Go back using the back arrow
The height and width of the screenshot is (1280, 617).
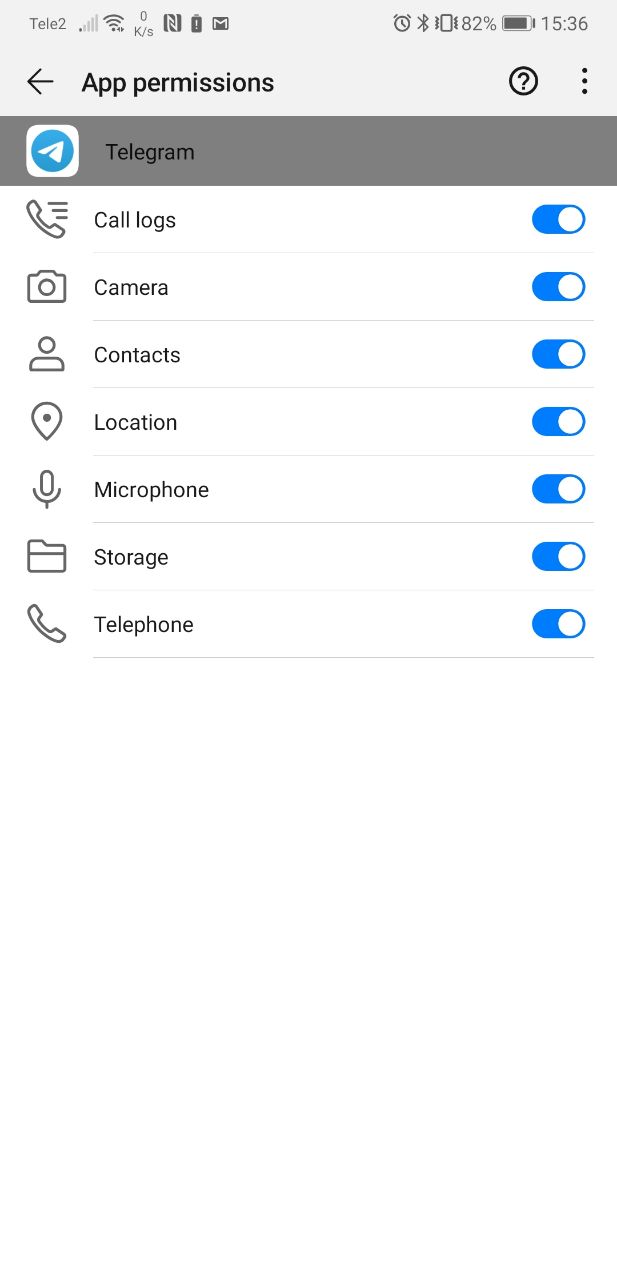40,82
